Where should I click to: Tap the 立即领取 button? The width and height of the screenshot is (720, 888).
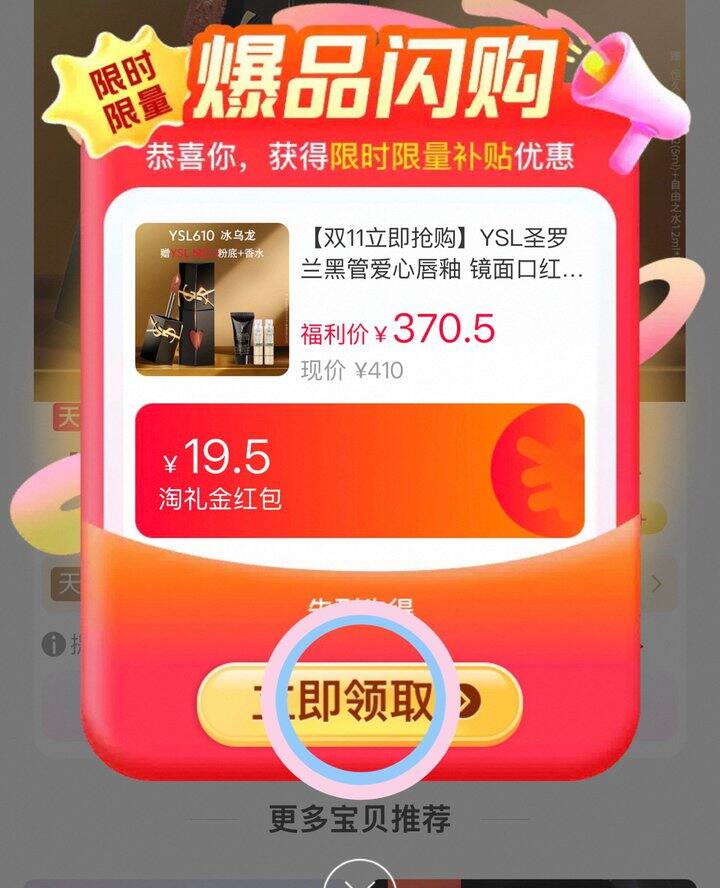click(x=360, y=702)
